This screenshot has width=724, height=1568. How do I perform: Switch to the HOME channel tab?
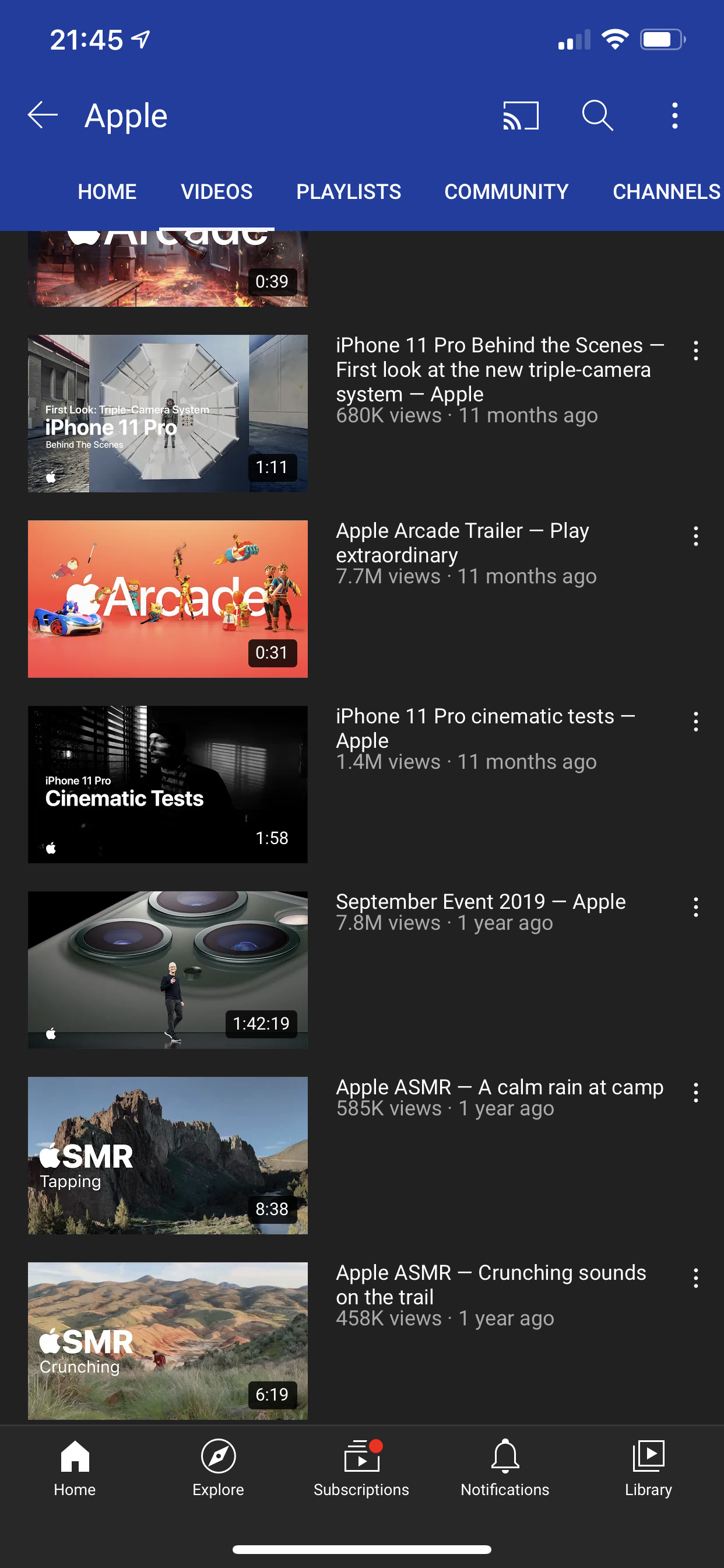(107, 192)
